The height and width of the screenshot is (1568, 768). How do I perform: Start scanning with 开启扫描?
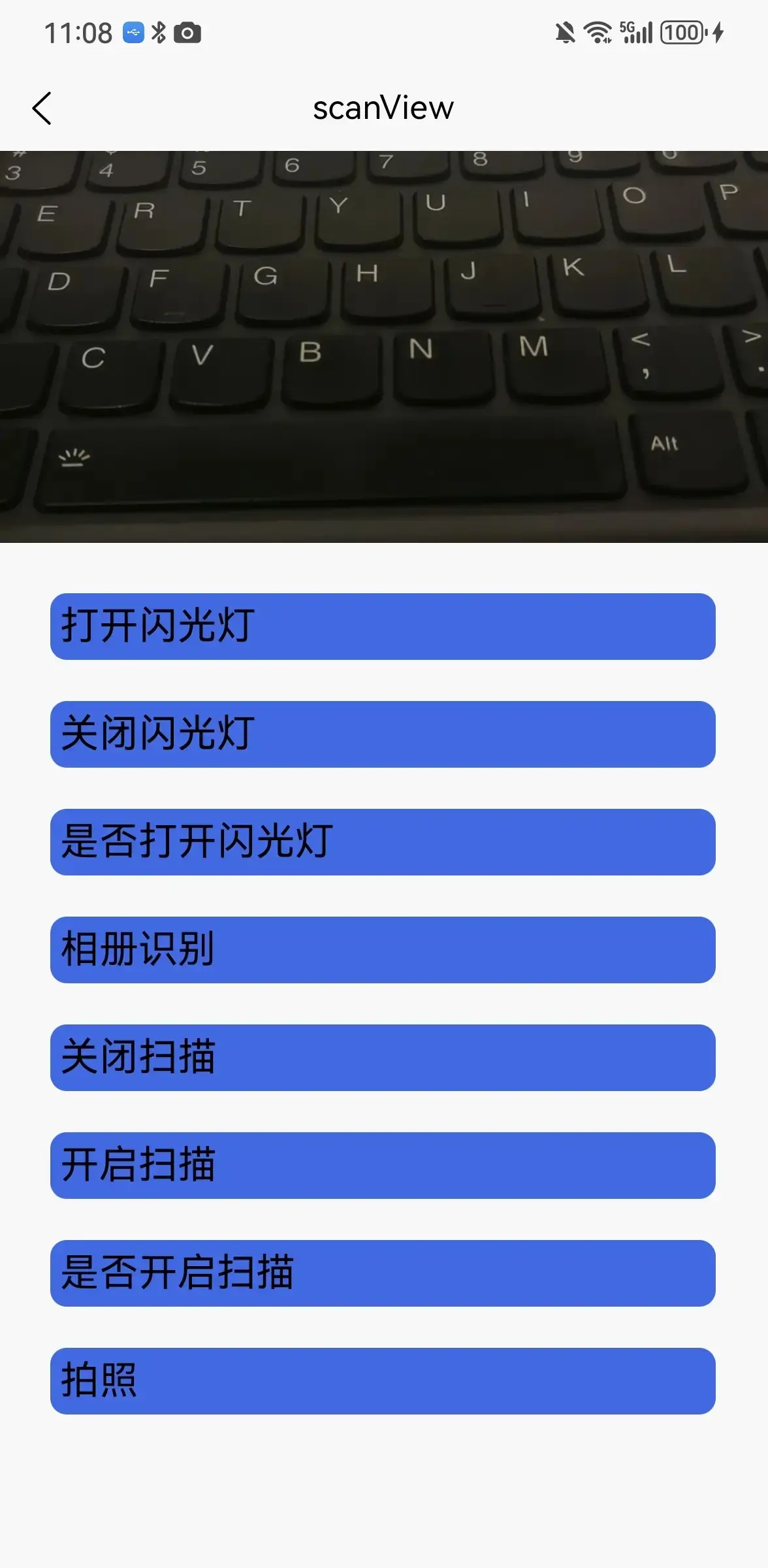[383, 1166]
